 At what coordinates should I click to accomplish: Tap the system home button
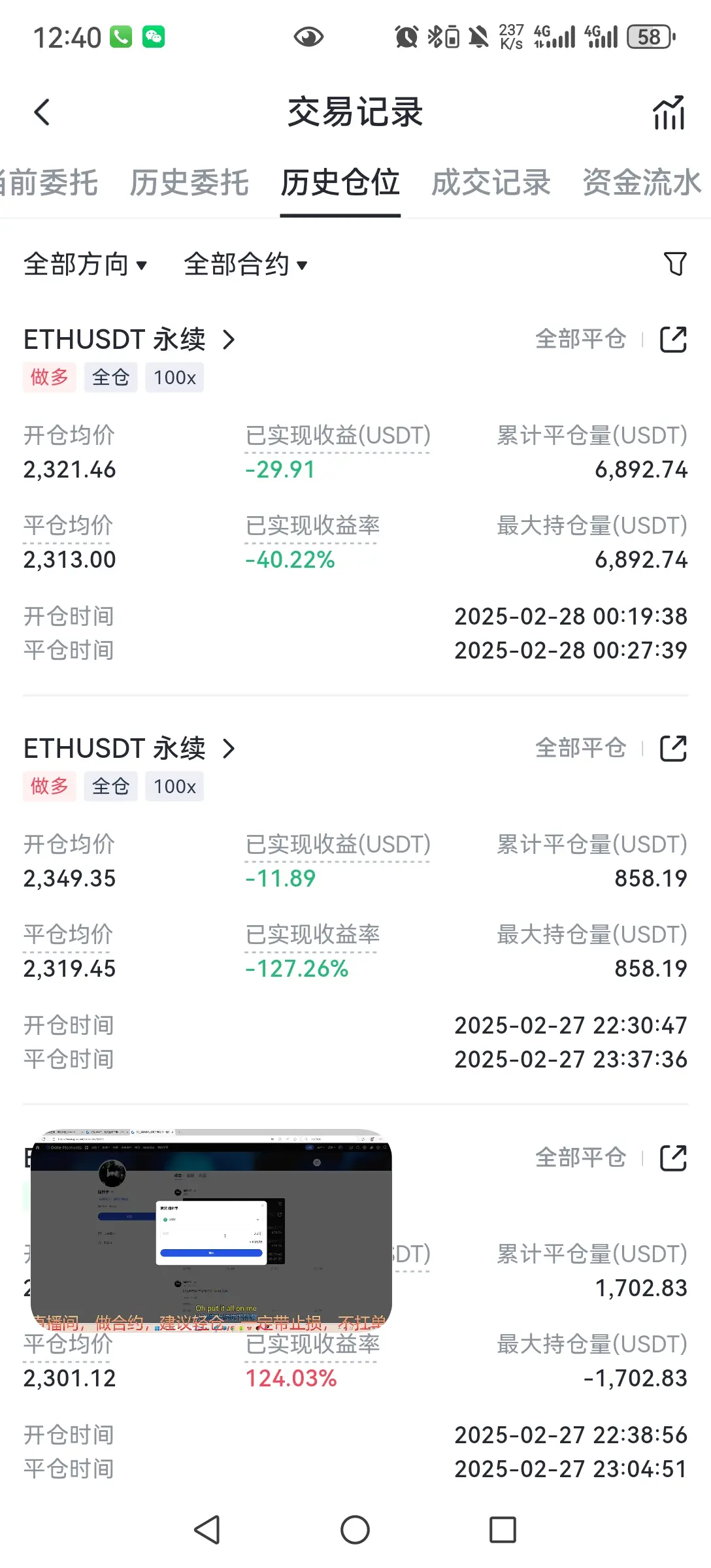pyautogui.click(x=355, y=1529)
